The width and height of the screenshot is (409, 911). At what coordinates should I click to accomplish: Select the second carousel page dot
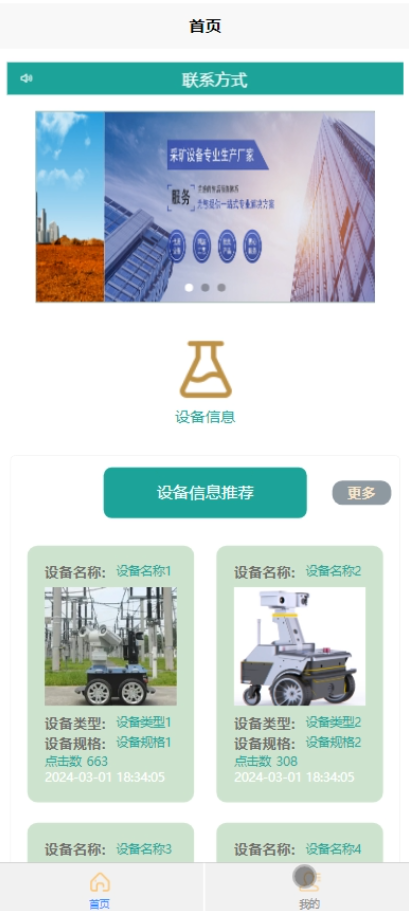click(205, 287)
